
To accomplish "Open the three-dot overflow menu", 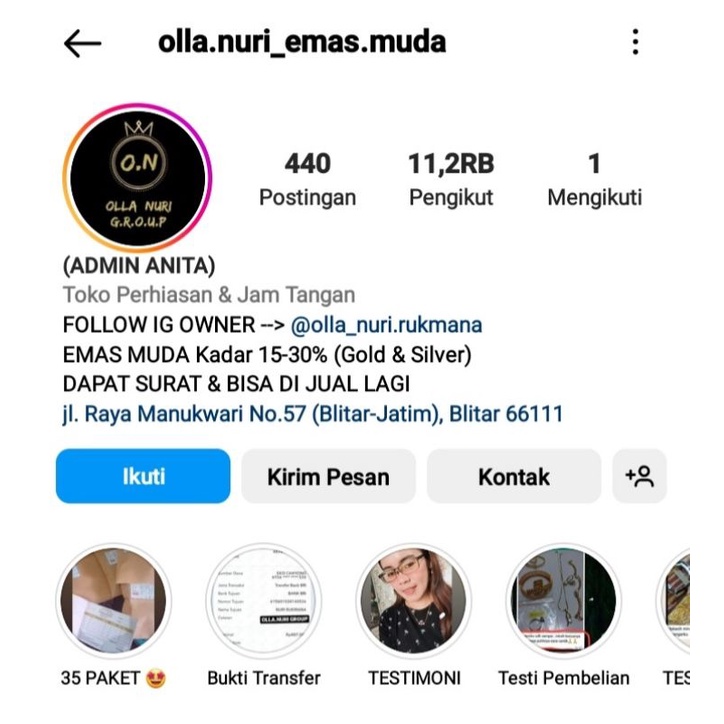I will (x=635, y=42).
